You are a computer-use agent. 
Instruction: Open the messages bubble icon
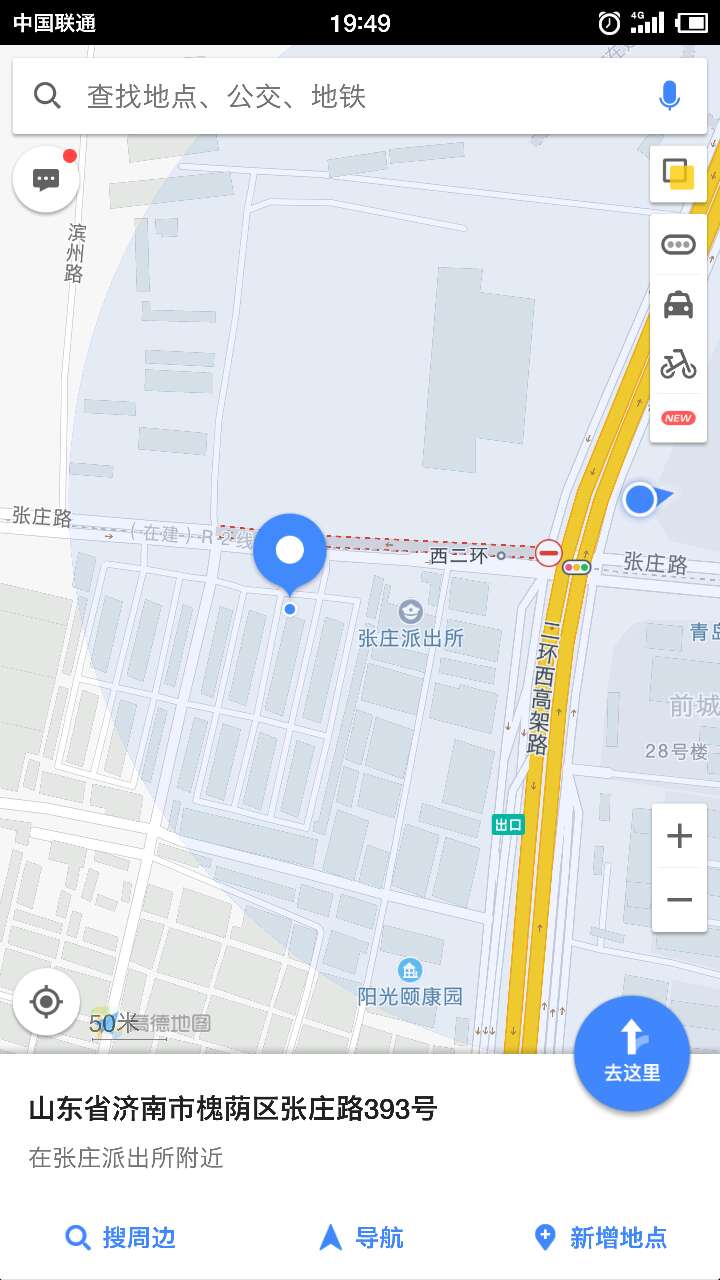click(x=45, y=178)
